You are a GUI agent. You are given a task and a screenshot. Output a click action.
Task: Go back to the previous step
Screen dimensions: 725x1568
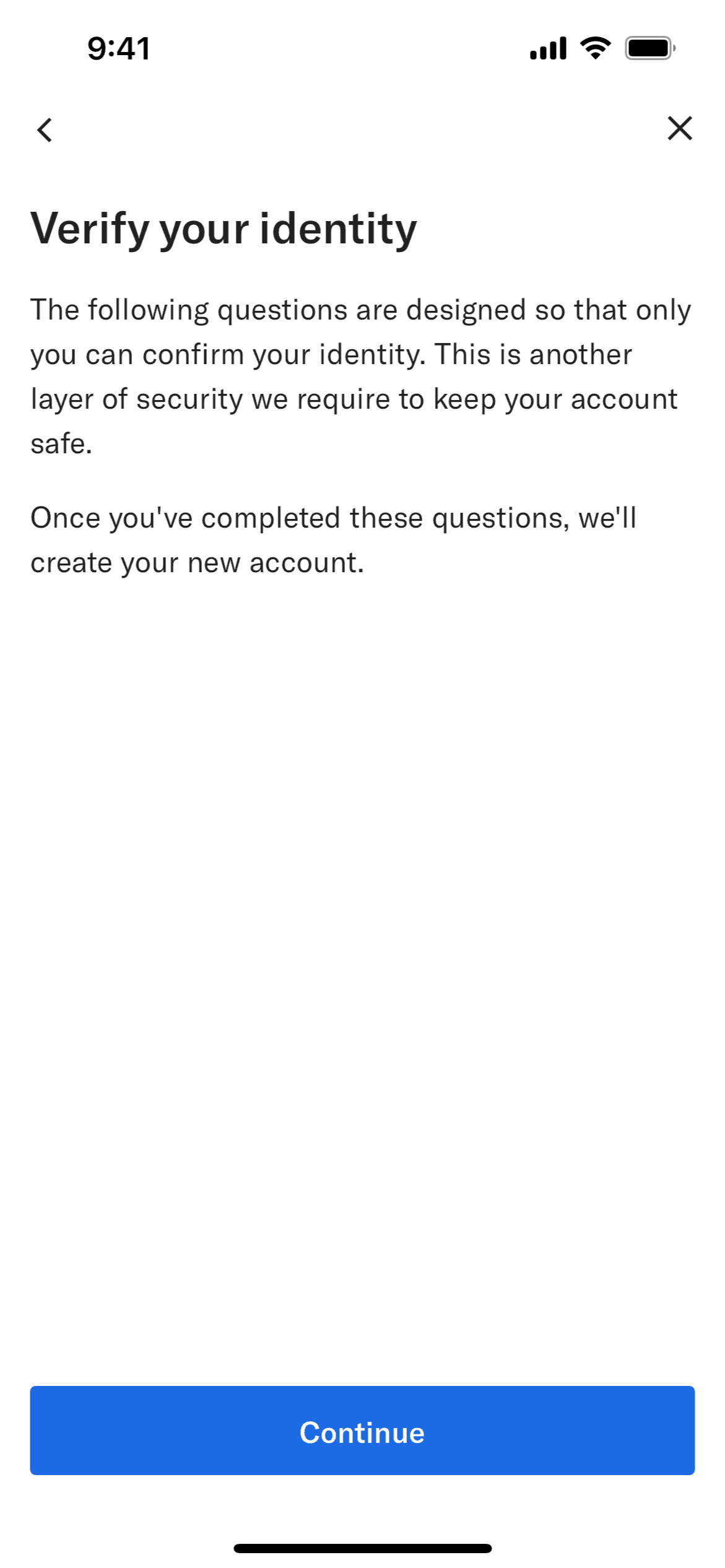tap(45, 130)
